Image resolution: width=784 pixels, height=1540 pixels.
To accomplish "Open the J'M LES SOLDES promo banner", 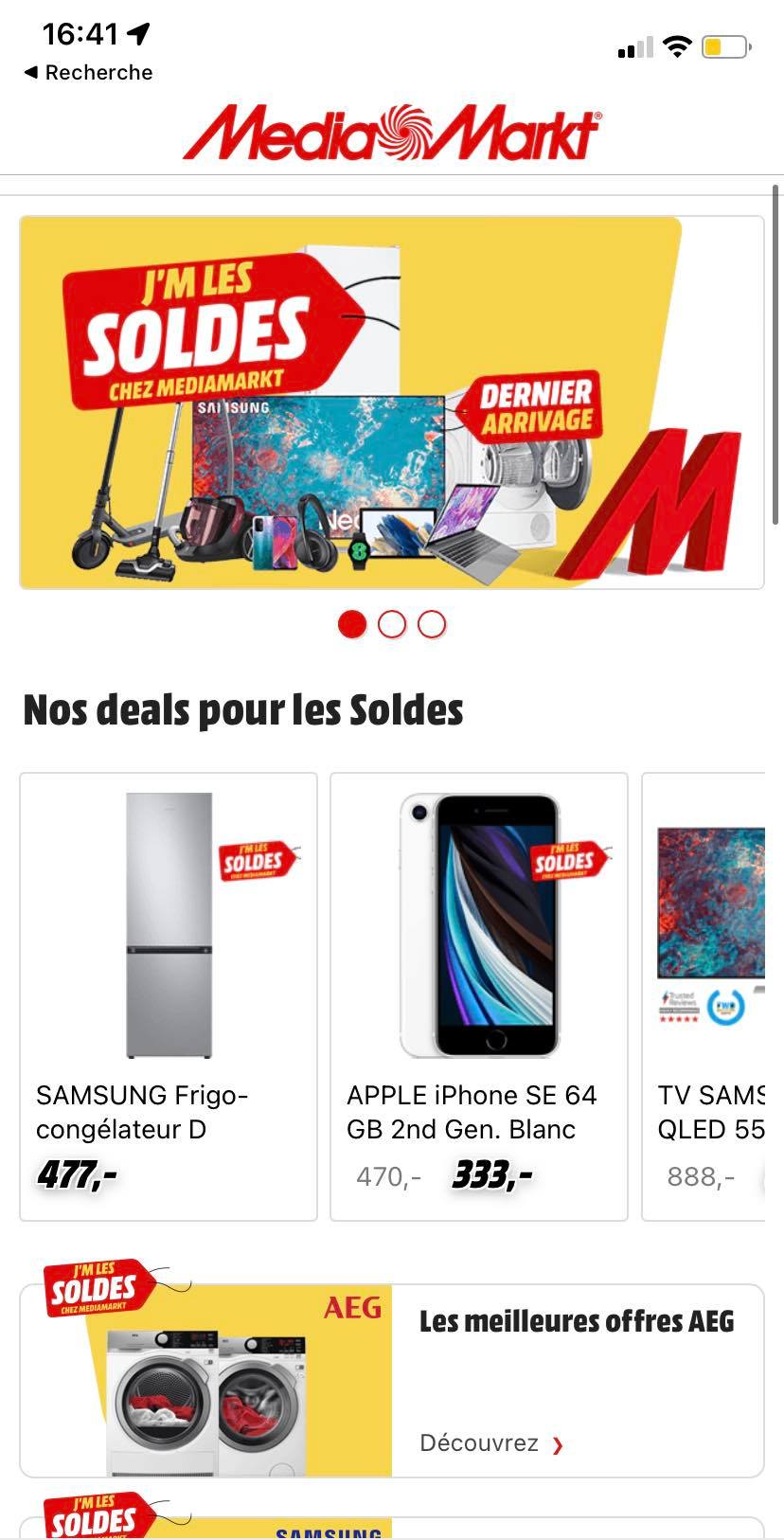I will 391,403.
